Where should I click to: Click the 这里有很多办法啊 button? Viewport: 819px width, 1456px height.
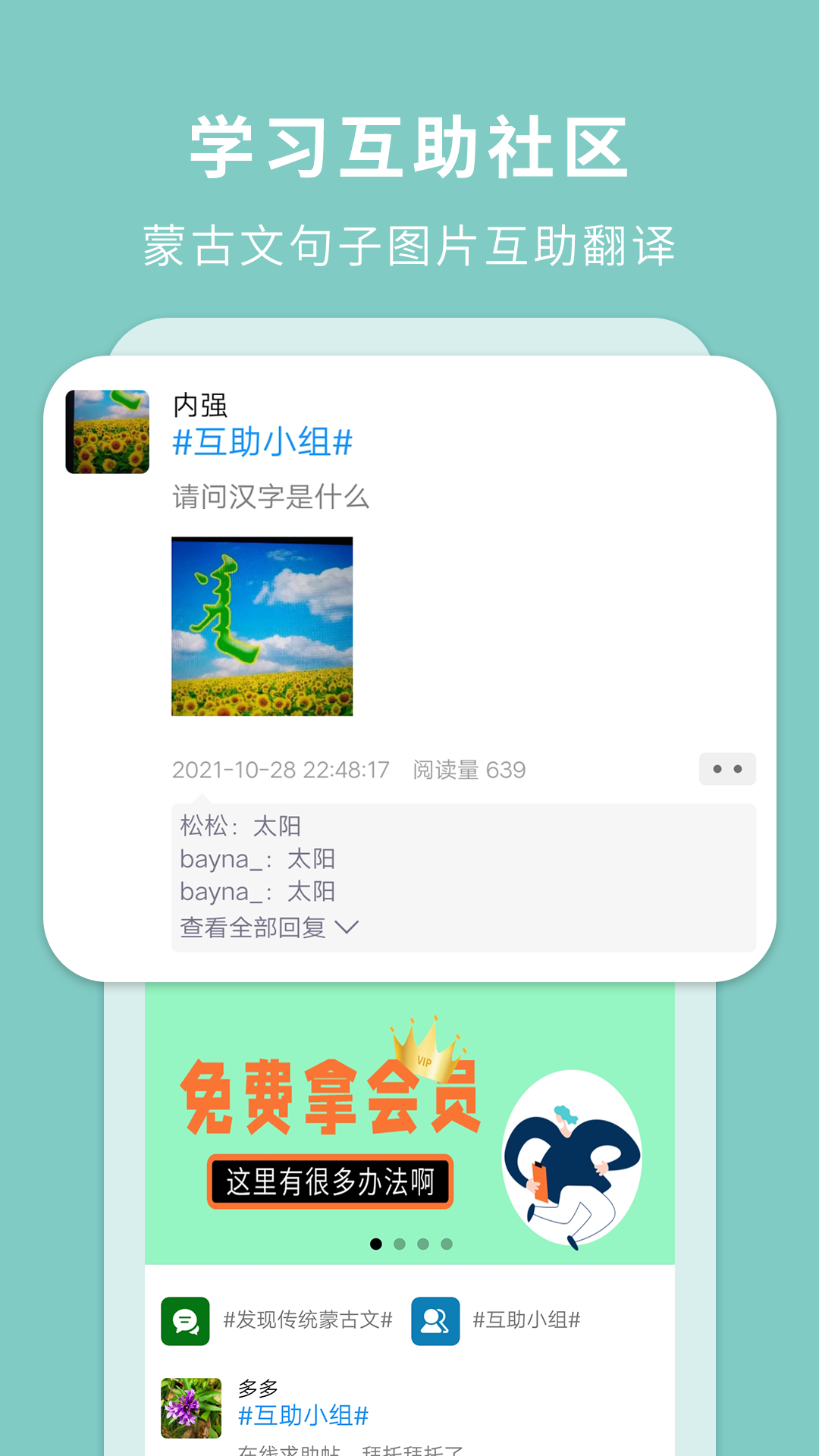329,1181
